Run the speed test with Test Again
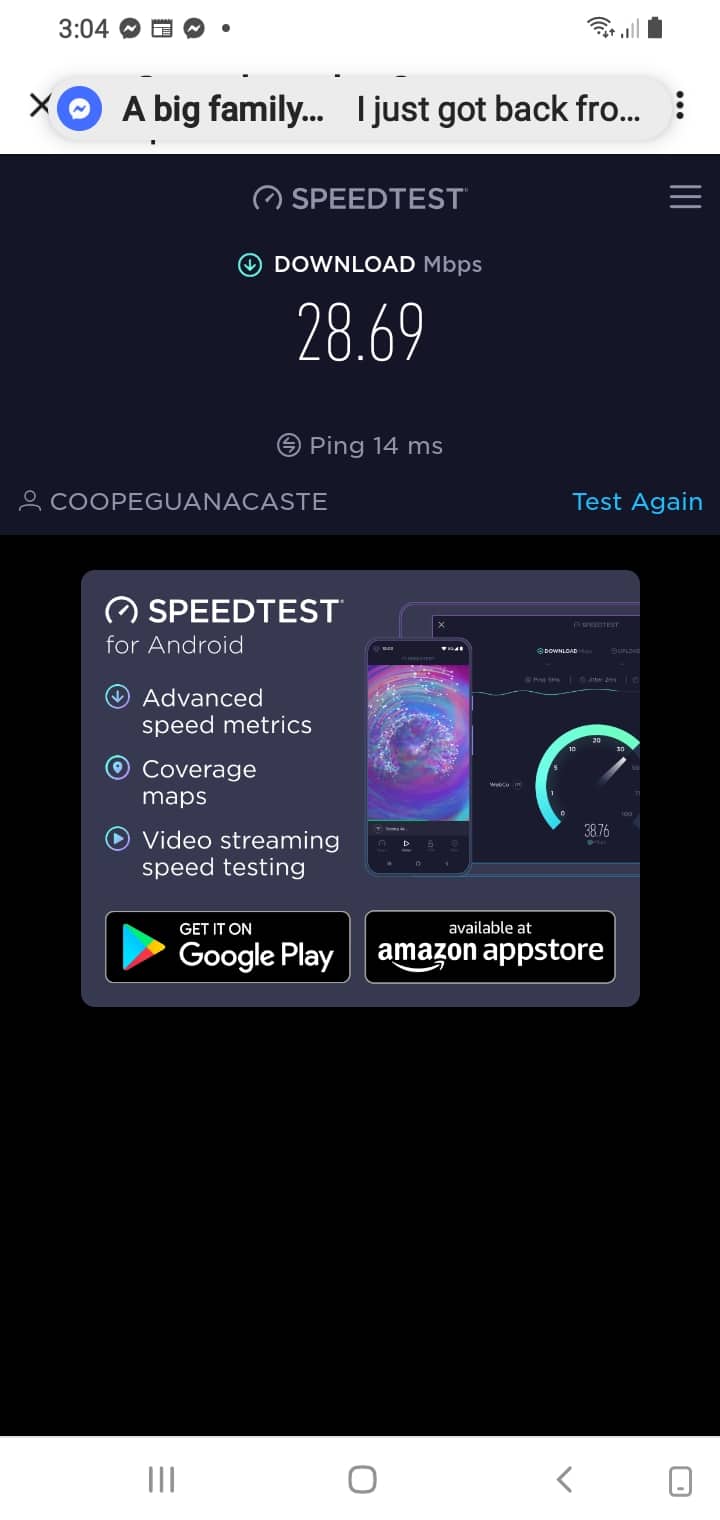Screen dimensions: 720x1520 [637, 501]
